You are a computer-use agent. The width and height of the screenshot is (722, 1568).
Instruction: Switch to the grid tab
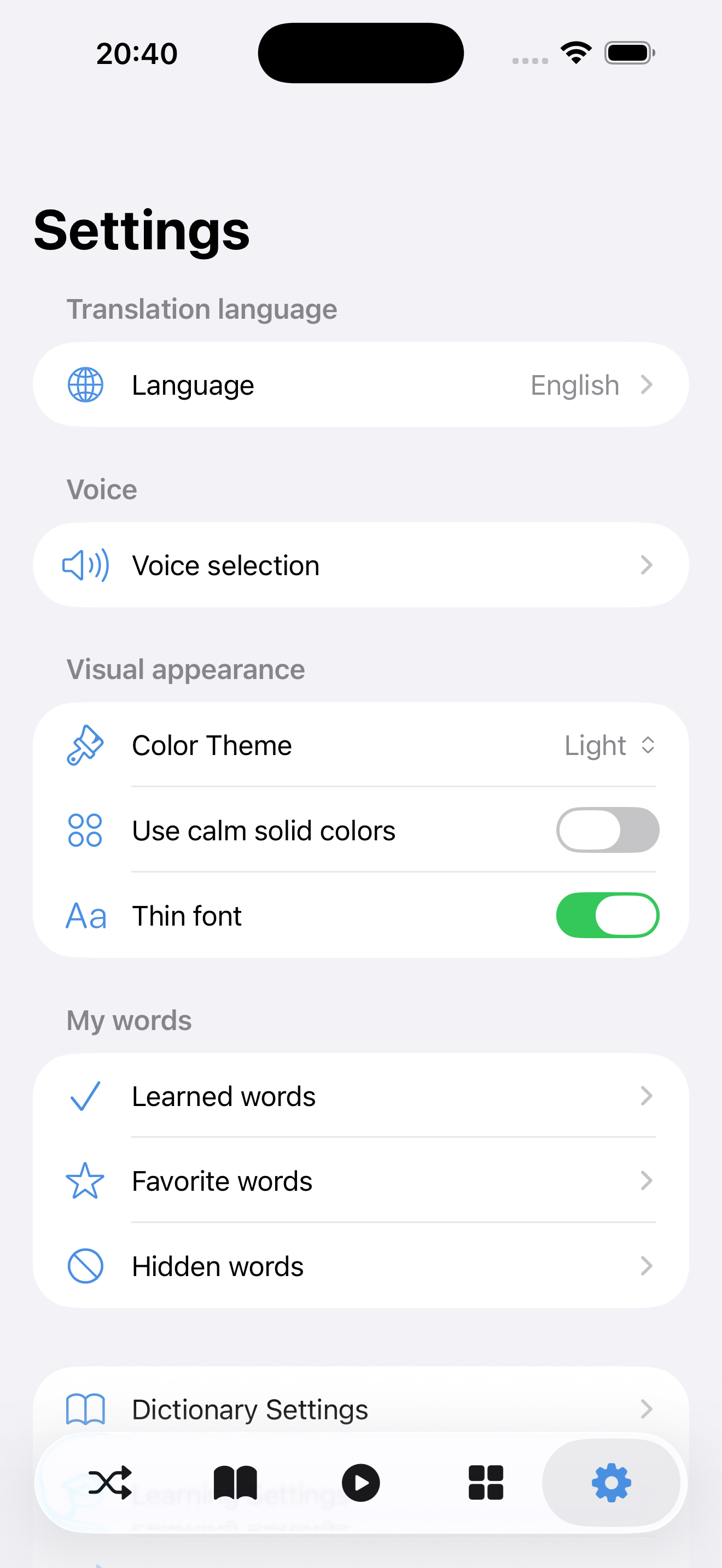pyautogui.click(x=486, y=1482)
